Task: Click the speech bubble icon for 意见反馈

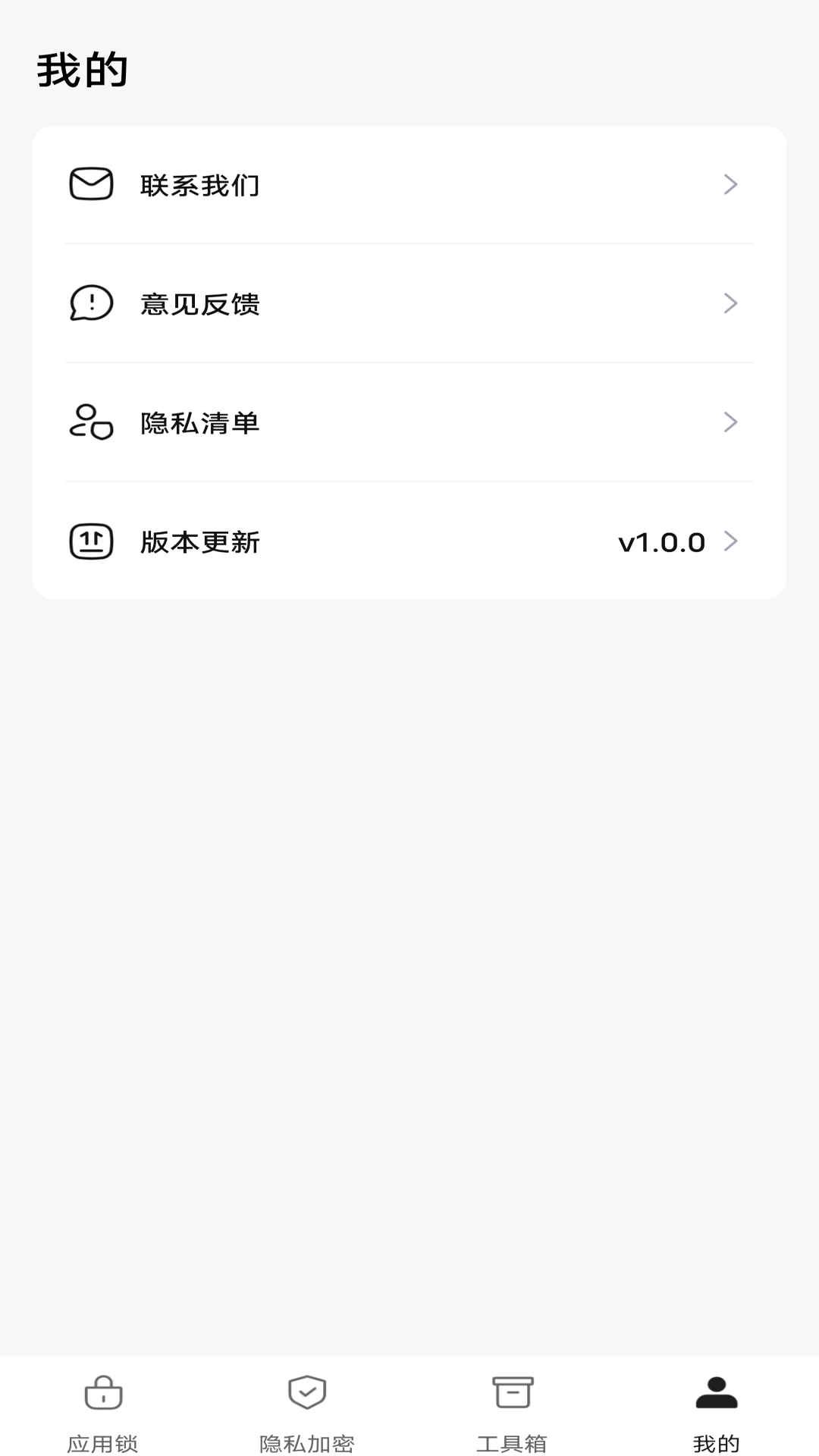Action: (x=90, y=303)
